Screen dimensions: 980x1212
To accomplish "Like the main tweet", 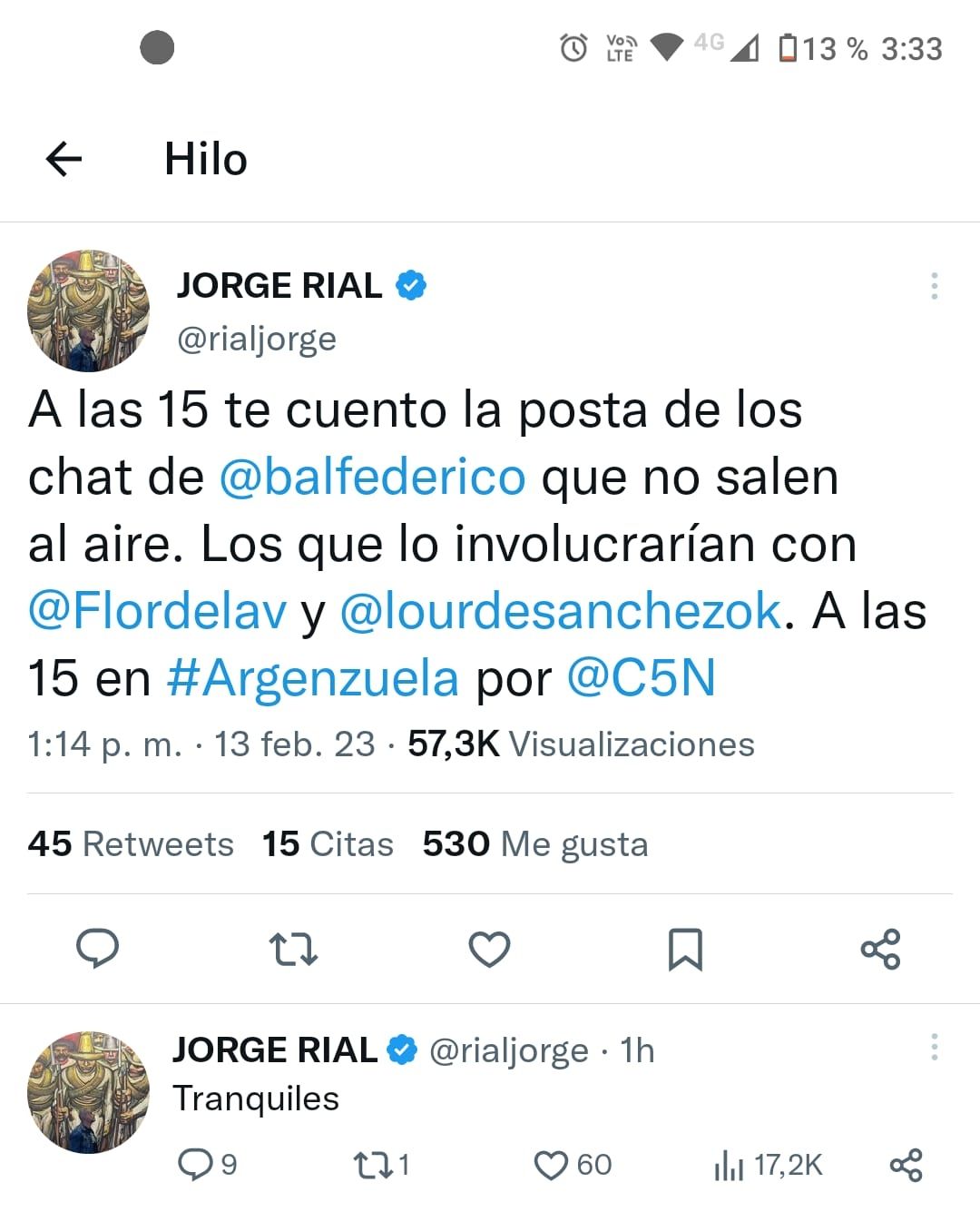I will point(489,949).
